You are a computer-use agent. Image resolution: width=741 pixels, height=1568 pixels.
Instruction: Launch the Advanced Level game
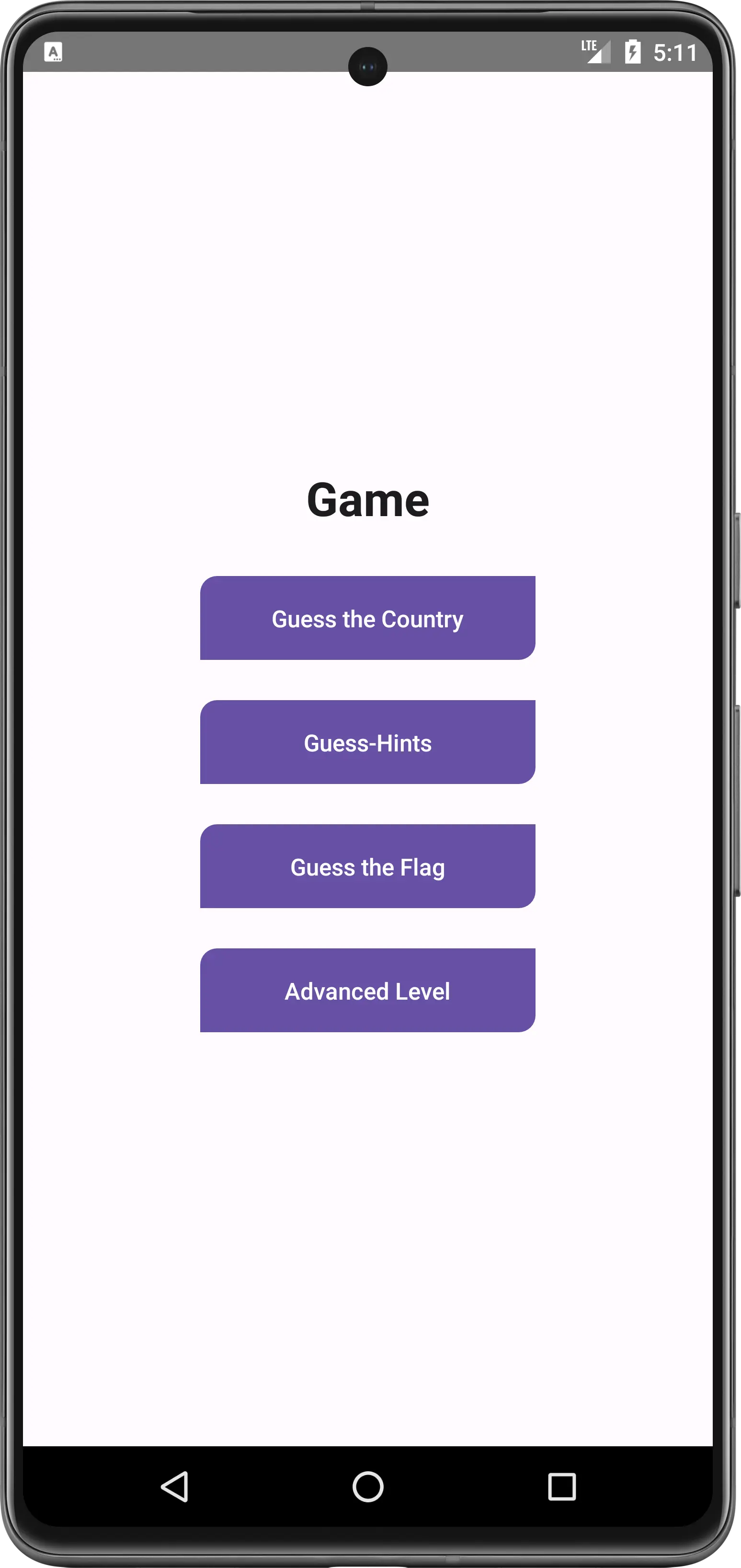coord(367,991)
